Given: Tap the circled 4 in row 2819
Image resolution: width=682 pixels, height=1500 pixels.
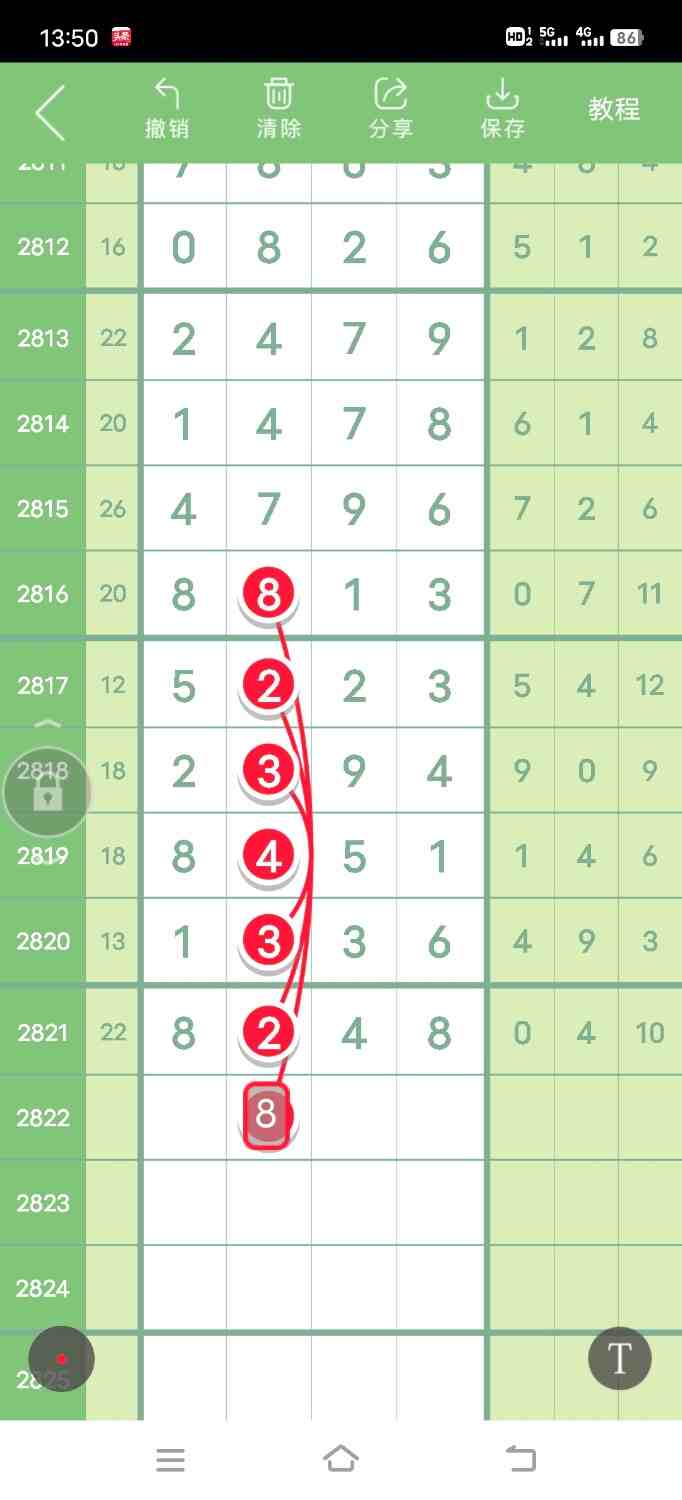Looking at the screenshot, I should coord(268,857).
